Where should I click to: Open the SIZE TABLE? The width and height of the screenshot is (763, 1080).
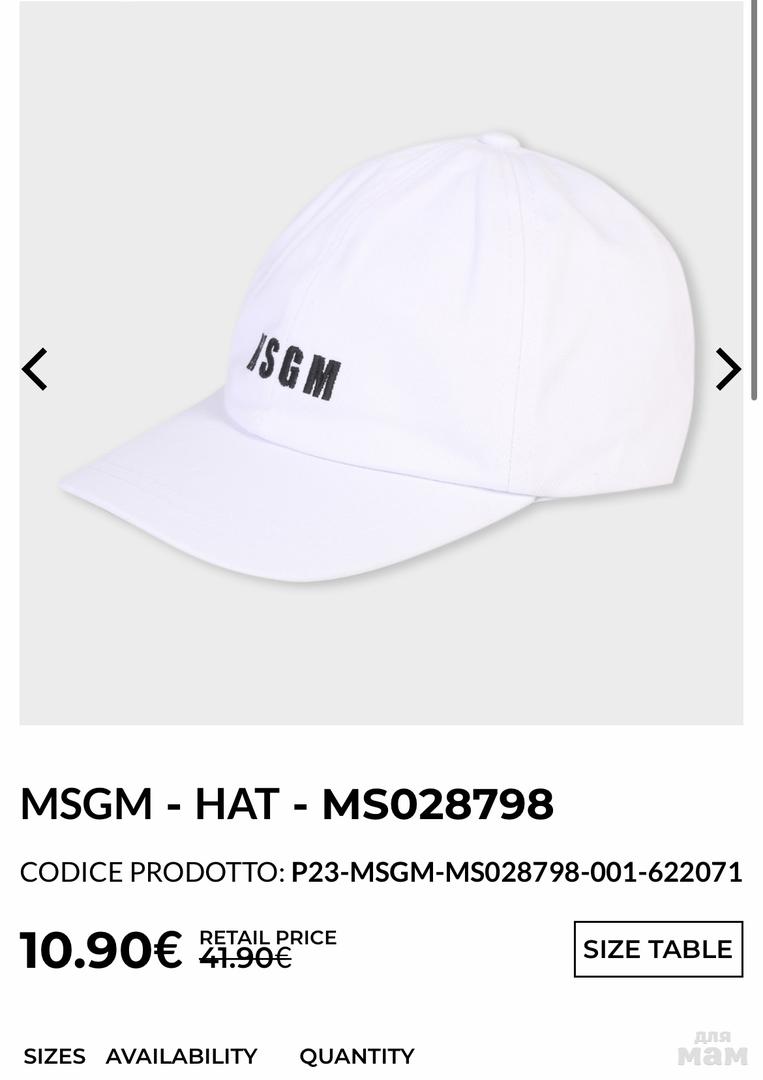(x=658, y=949)
